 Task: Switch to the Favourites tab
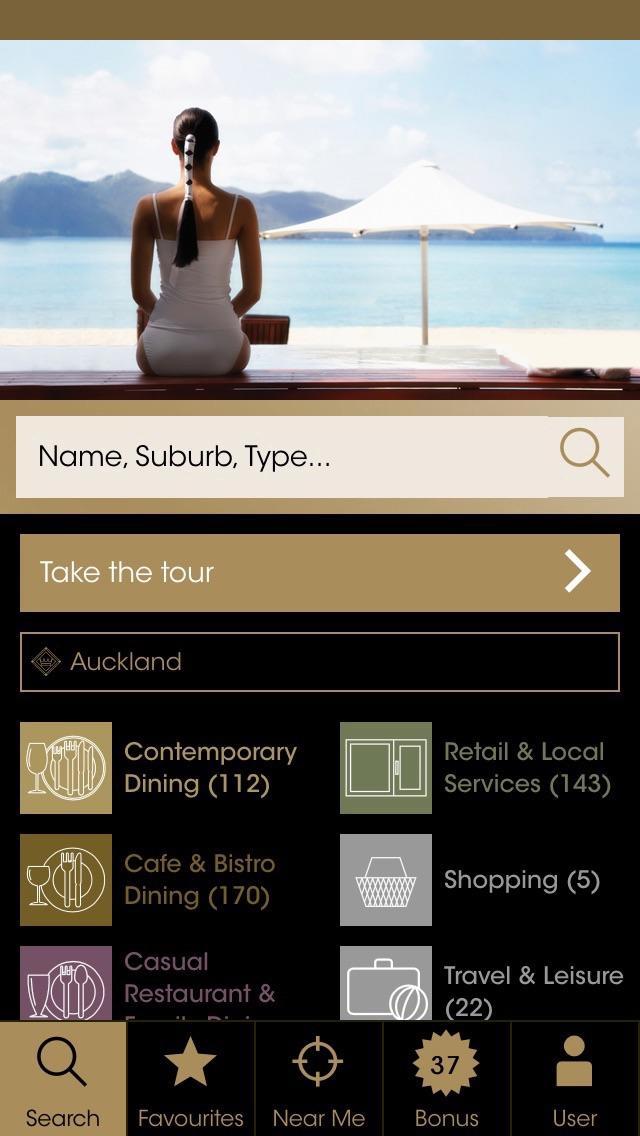(x=191, y=1080)
